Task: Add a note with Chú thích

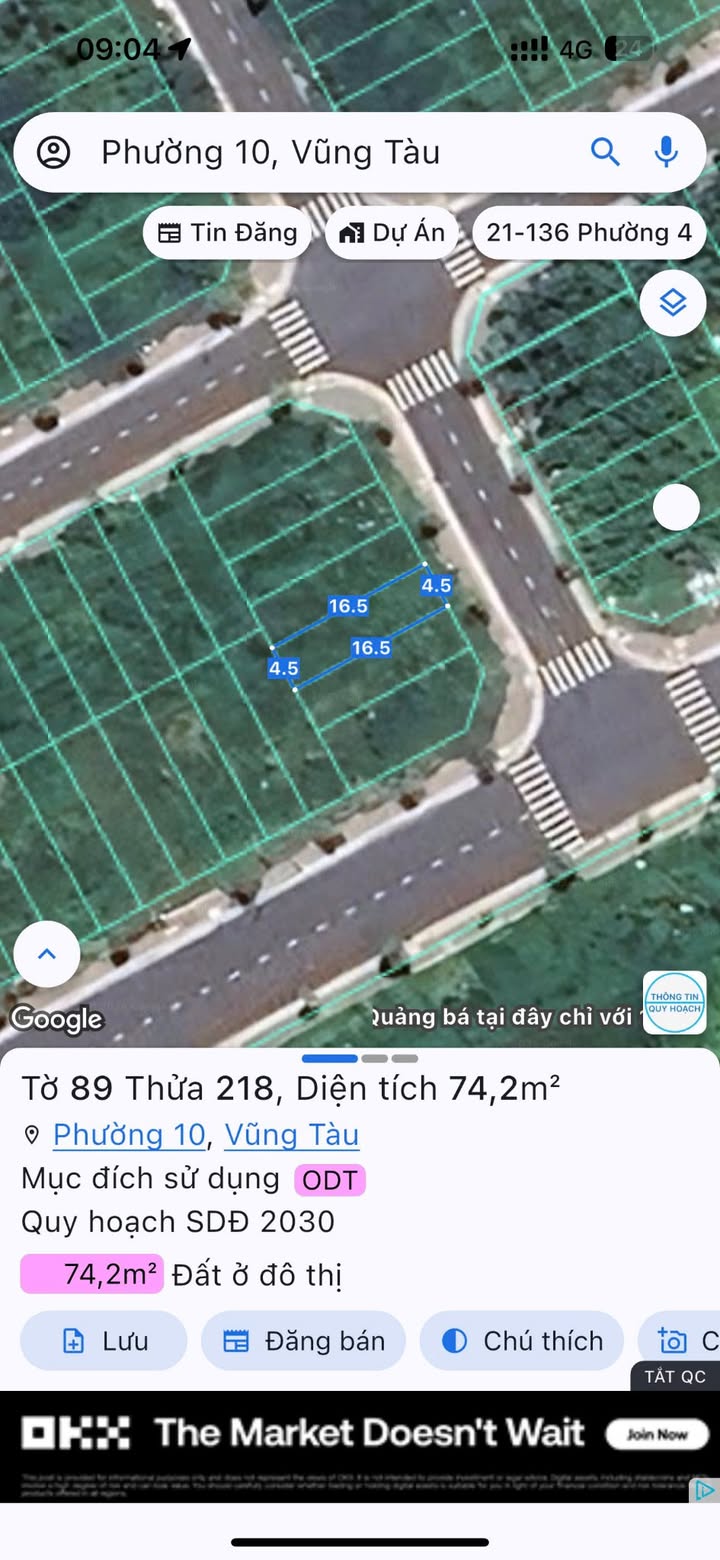Action: 521,1341
